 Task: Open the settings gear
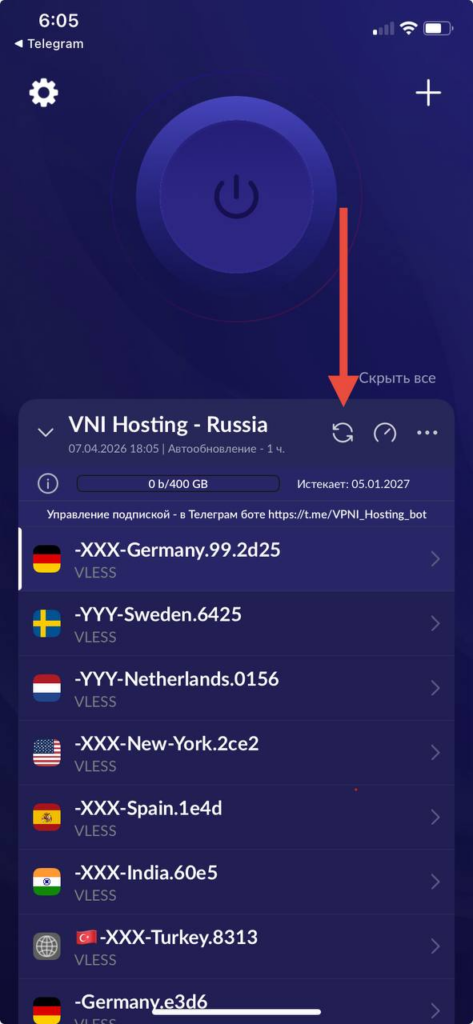(x=44, y=93)
